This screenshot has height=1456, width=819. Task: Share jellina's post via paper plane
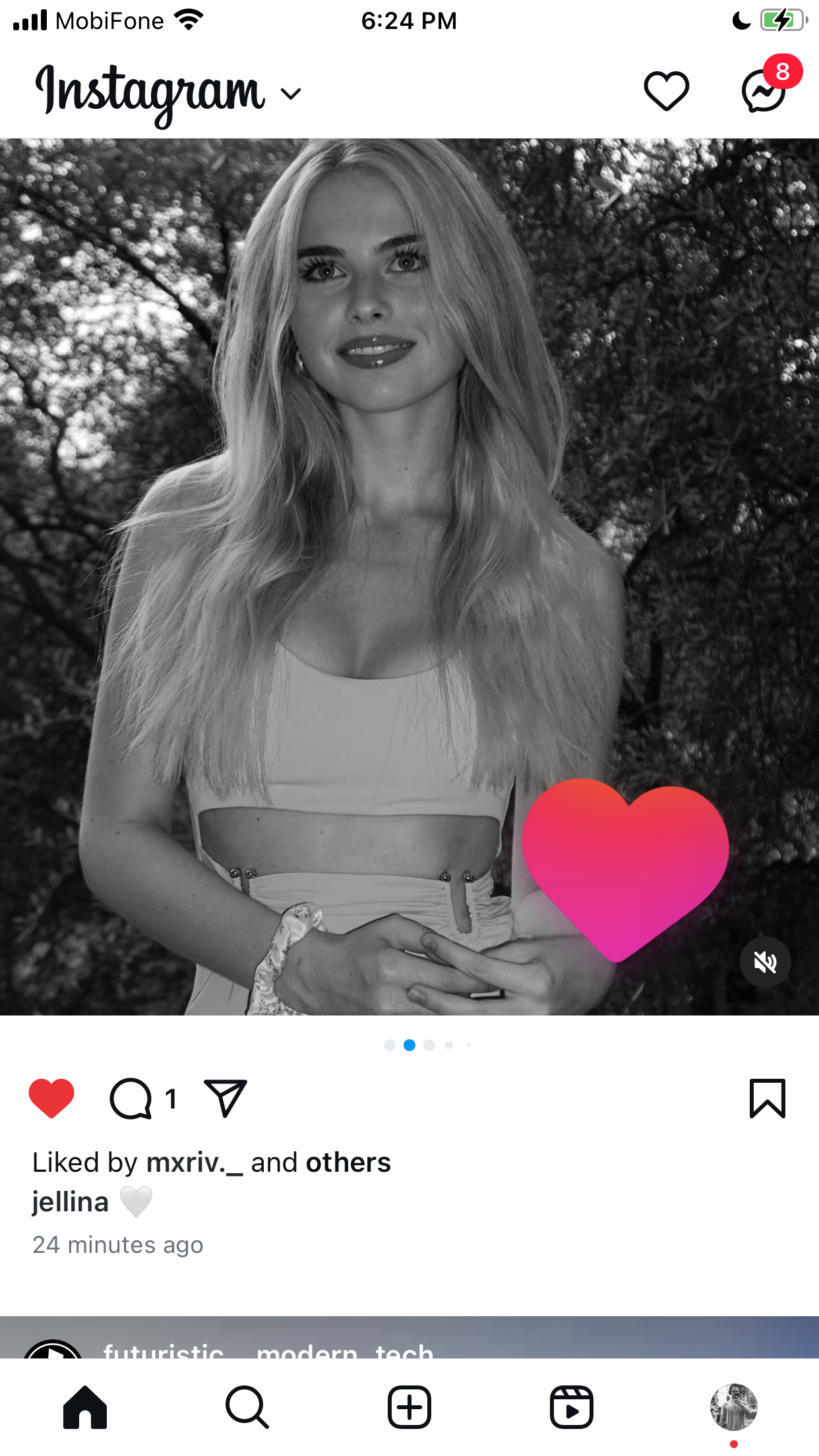click(x=226, y=1098)
